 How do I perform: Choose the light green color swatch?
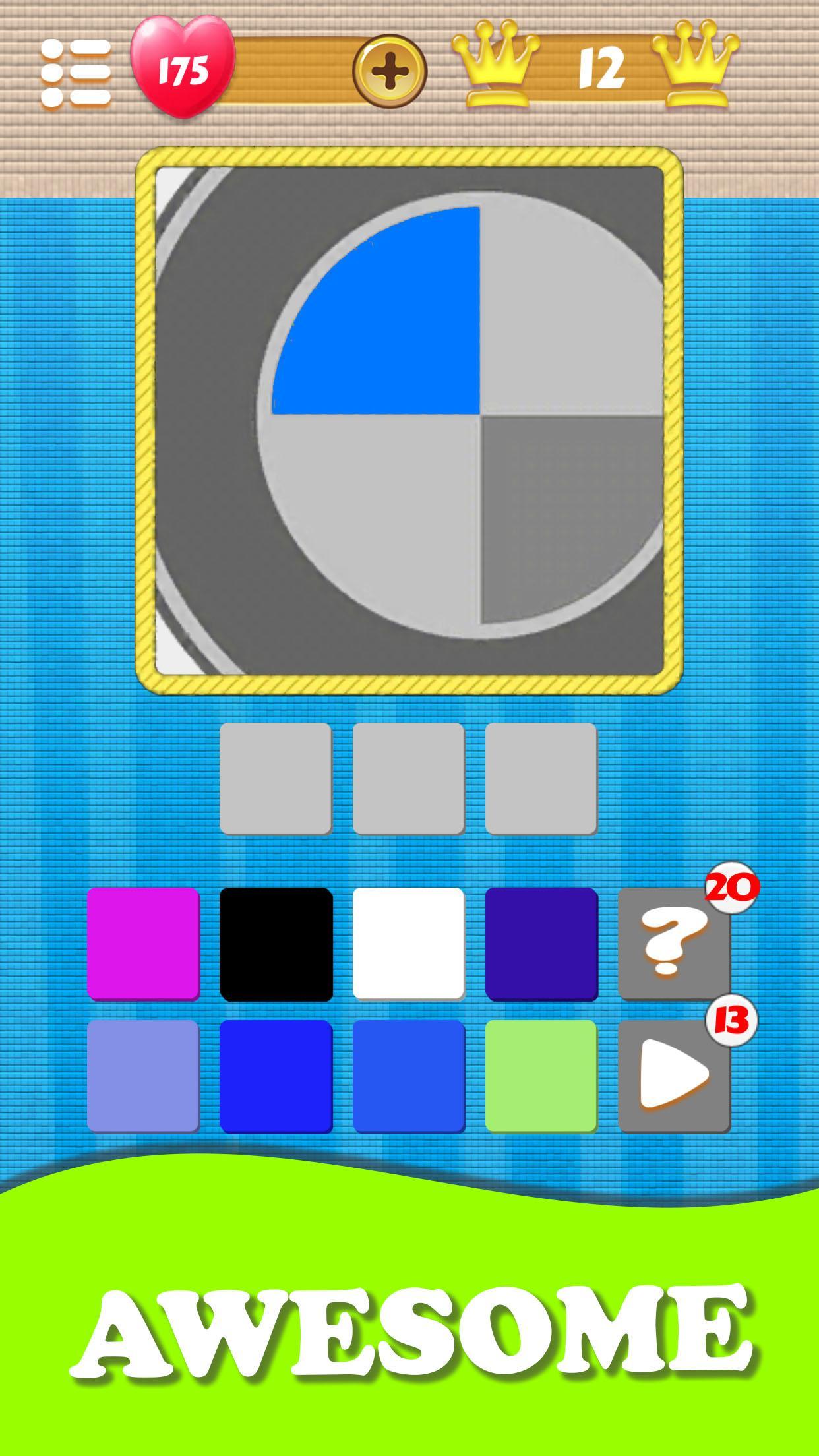[x=541, y=1076]
